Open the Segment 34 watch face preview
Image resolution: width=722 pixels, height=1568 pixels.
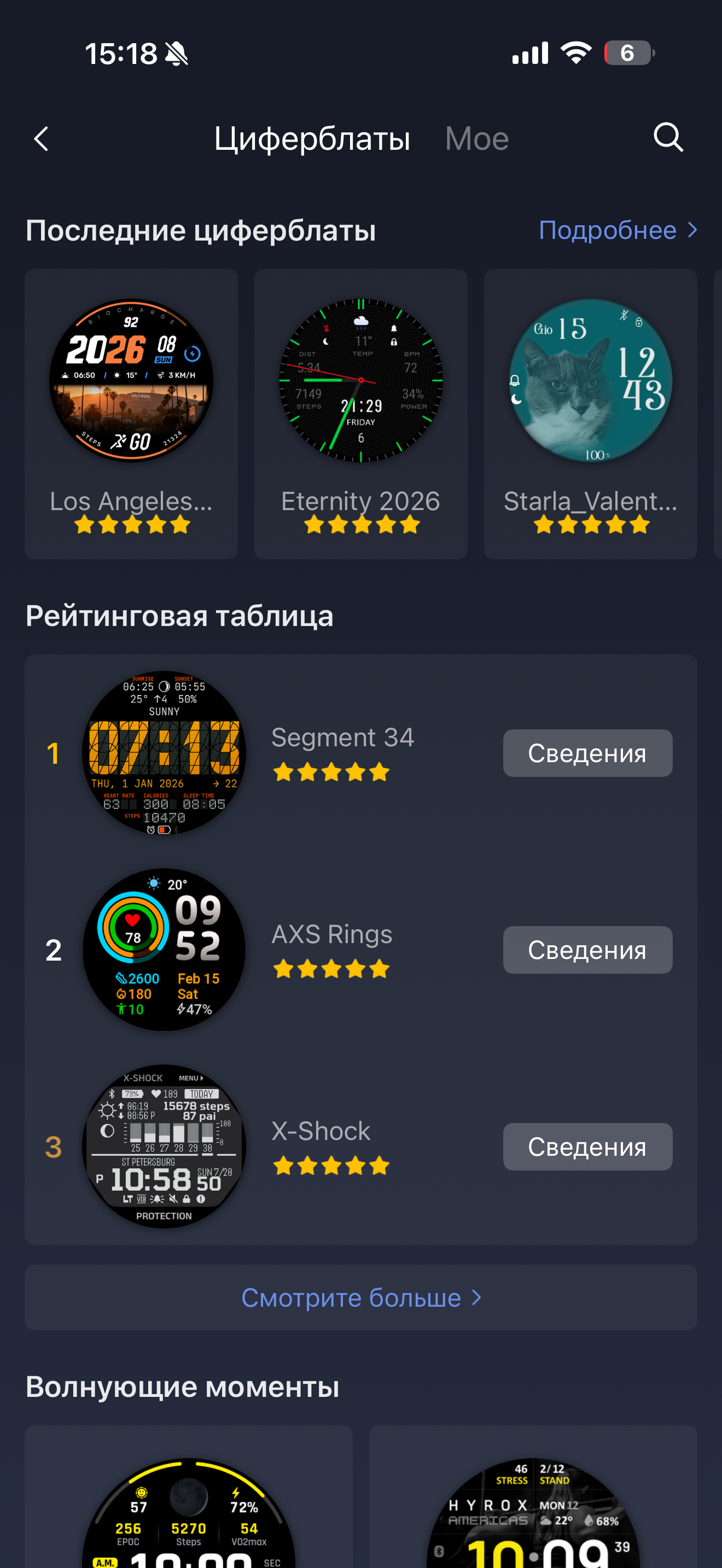(164, 753)
